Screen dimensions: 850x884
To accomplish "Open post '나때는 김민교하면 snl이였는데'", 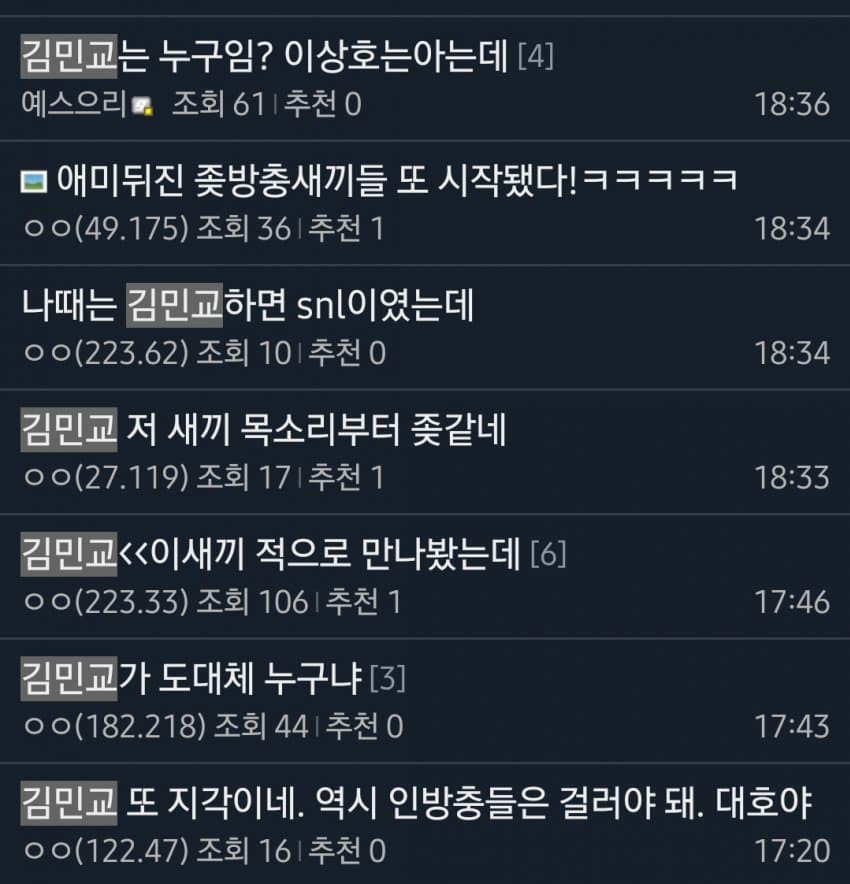I will click(x=247, y=307).
